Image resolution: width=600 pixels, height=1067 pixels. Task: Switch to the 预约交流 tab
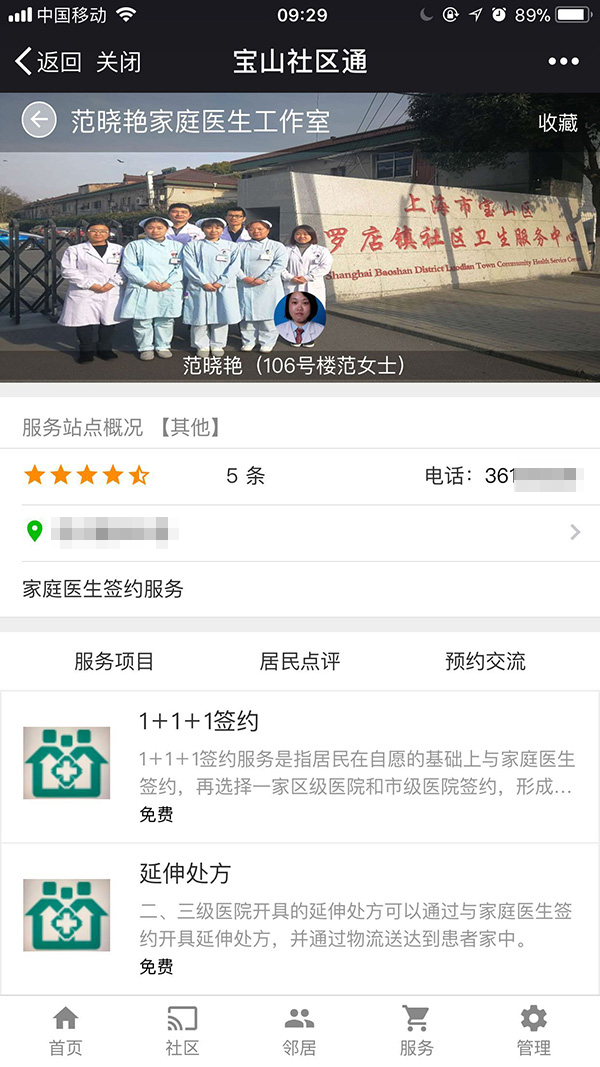coord(485,661)
